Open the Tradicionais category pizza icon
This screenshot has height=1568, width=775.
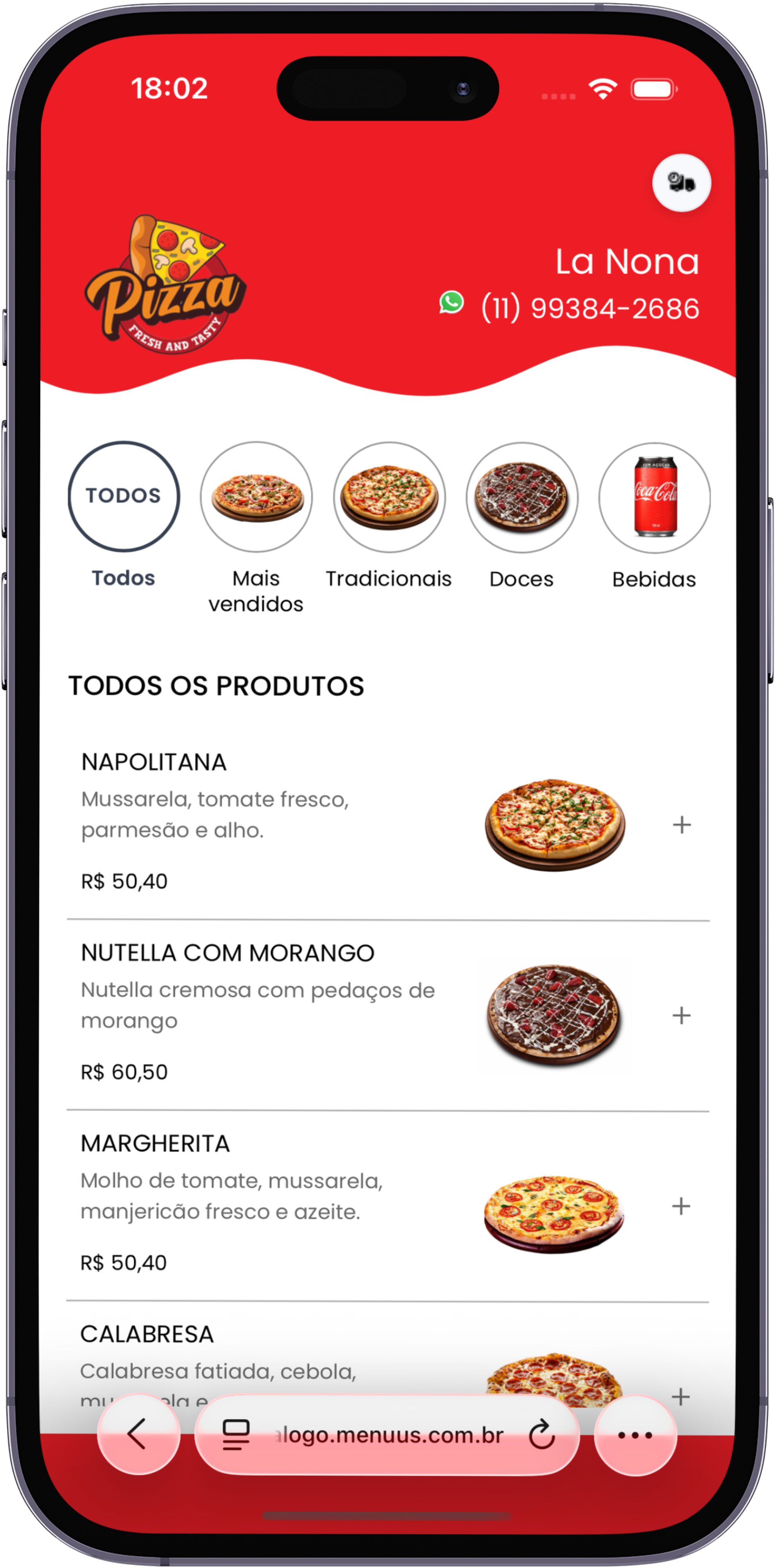click(389, 497)
